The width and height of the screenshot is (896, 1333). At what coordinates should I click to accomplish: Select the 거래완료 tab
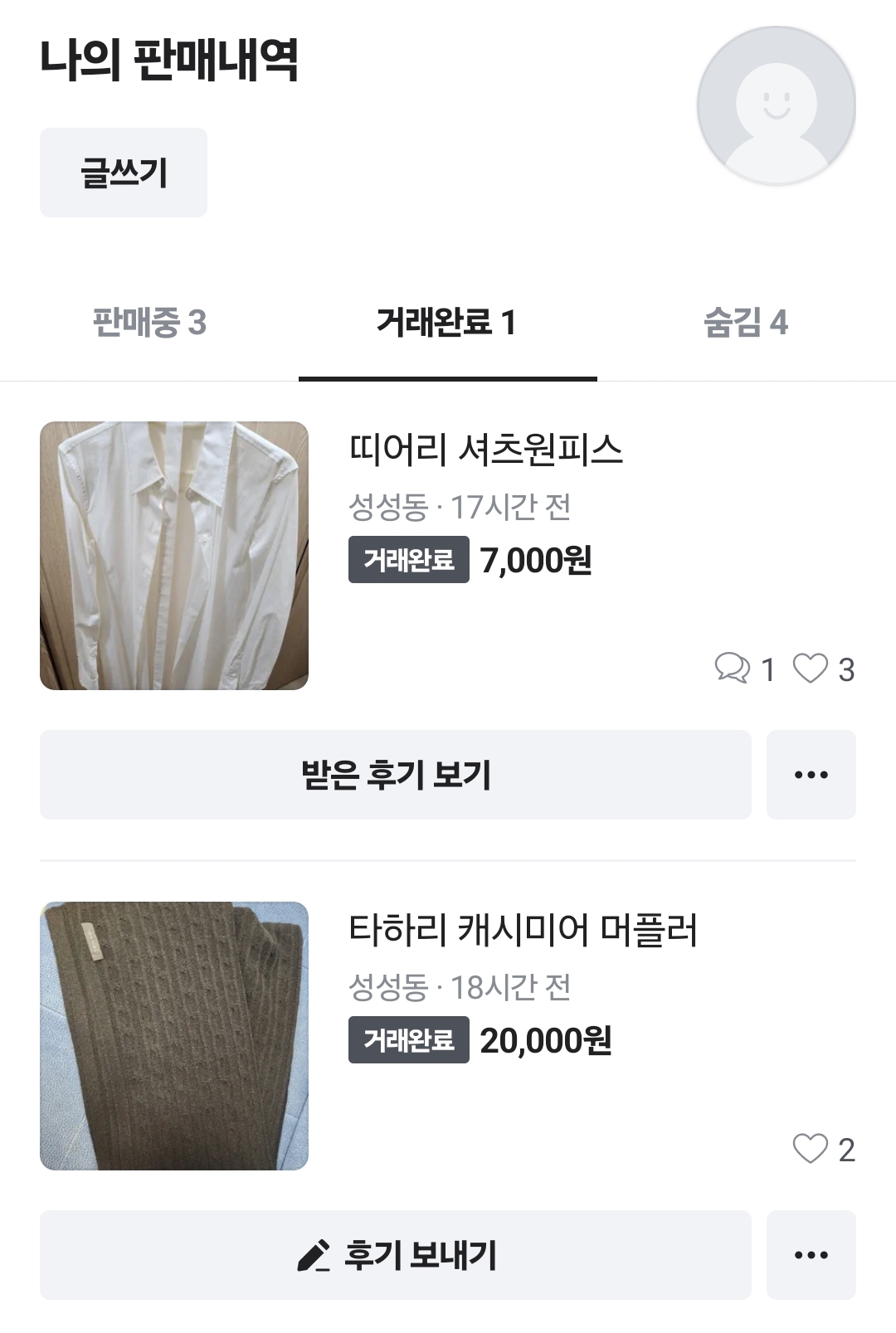447,323
